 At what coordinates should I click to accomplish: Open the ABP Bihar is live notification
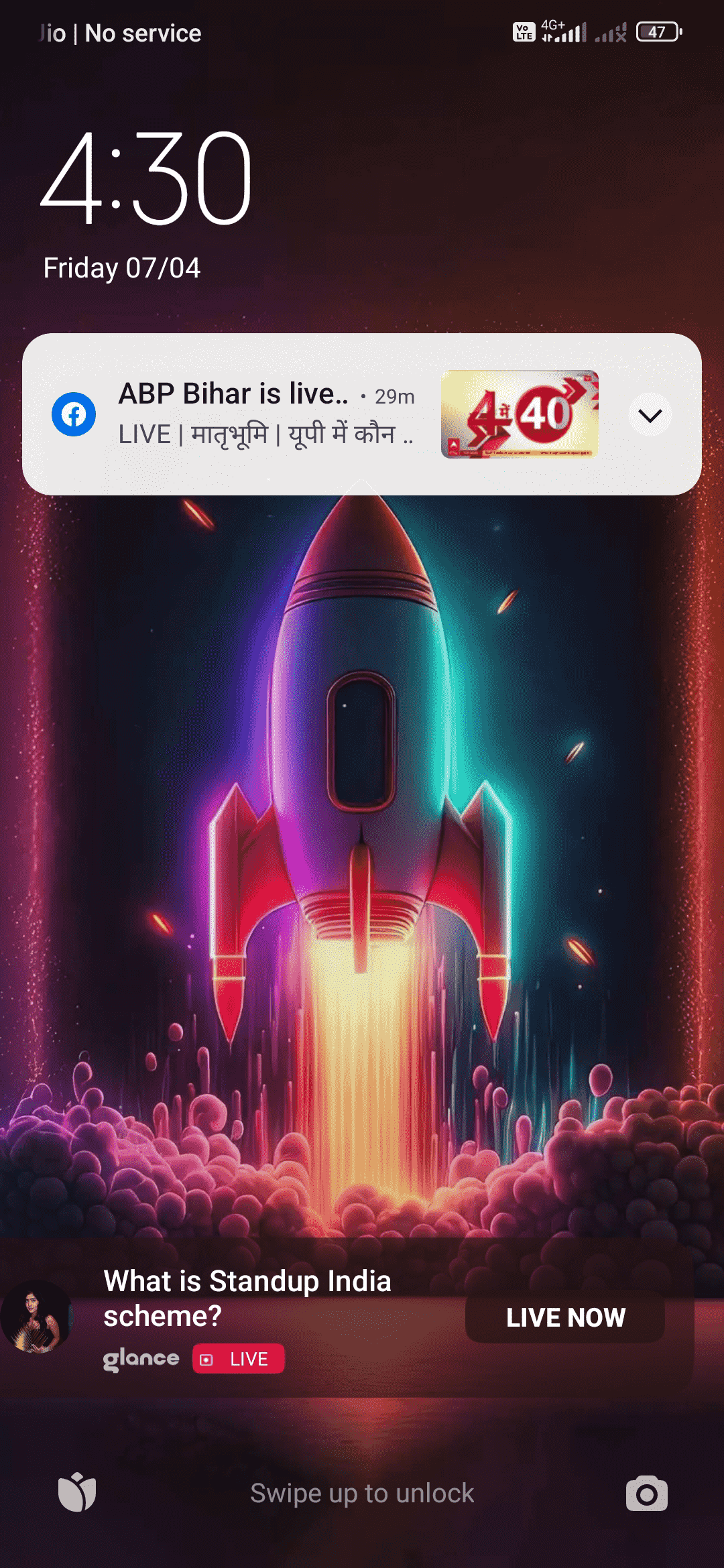[268, 414]
